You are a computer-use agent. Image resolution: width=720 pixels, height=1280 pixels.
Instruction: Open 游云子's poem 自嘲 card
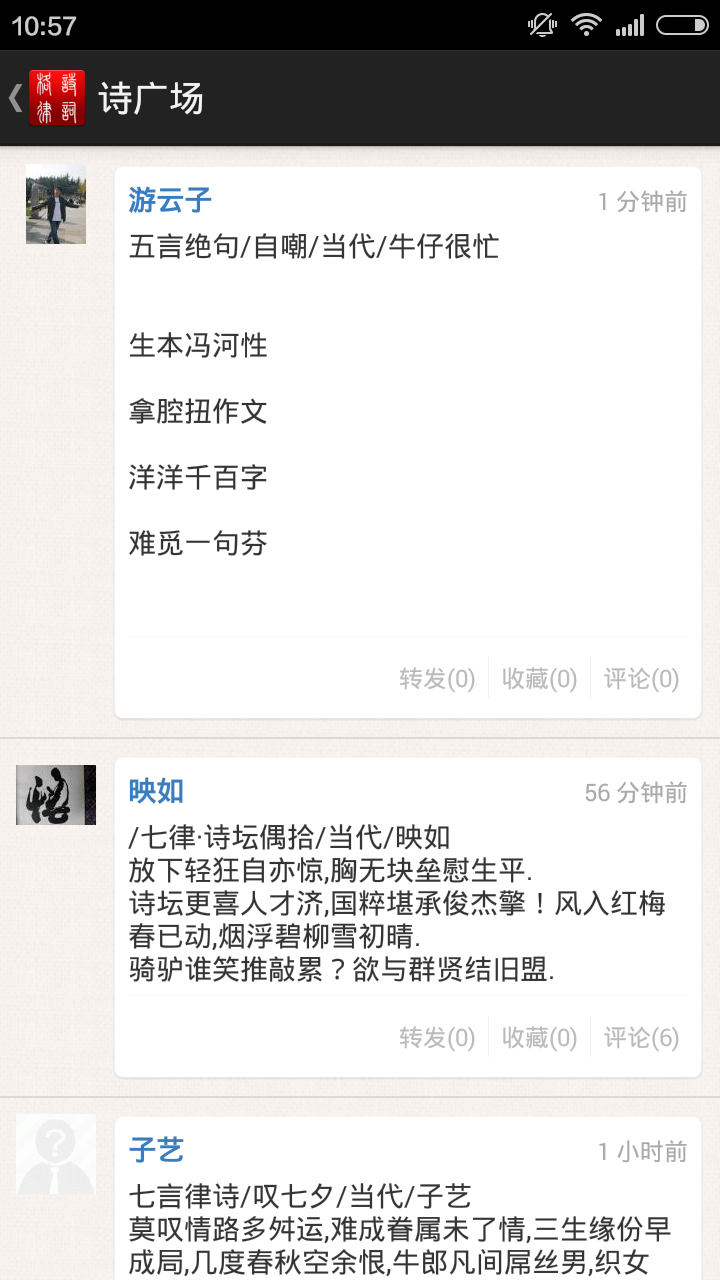tap(400, 440)
